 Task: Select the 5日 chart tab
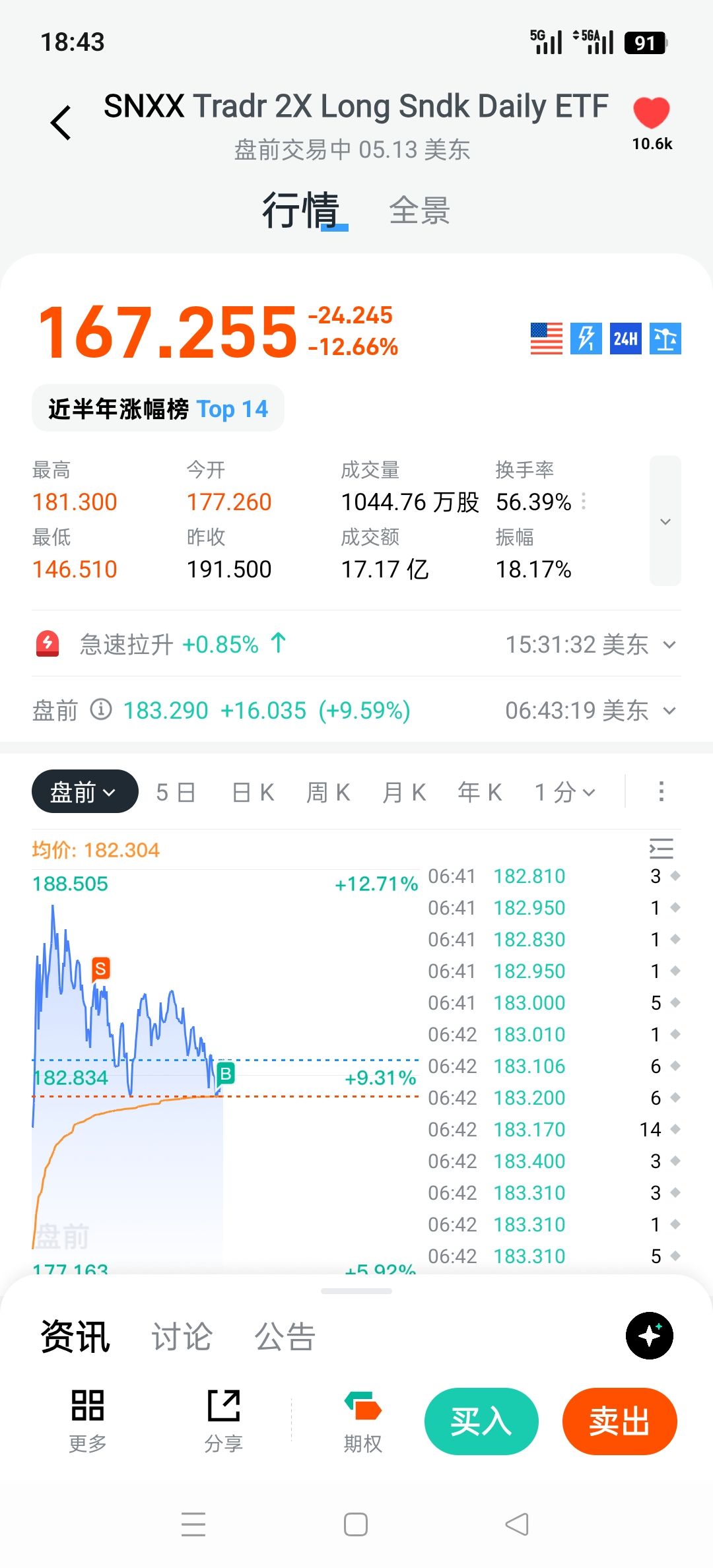[176, 792]
